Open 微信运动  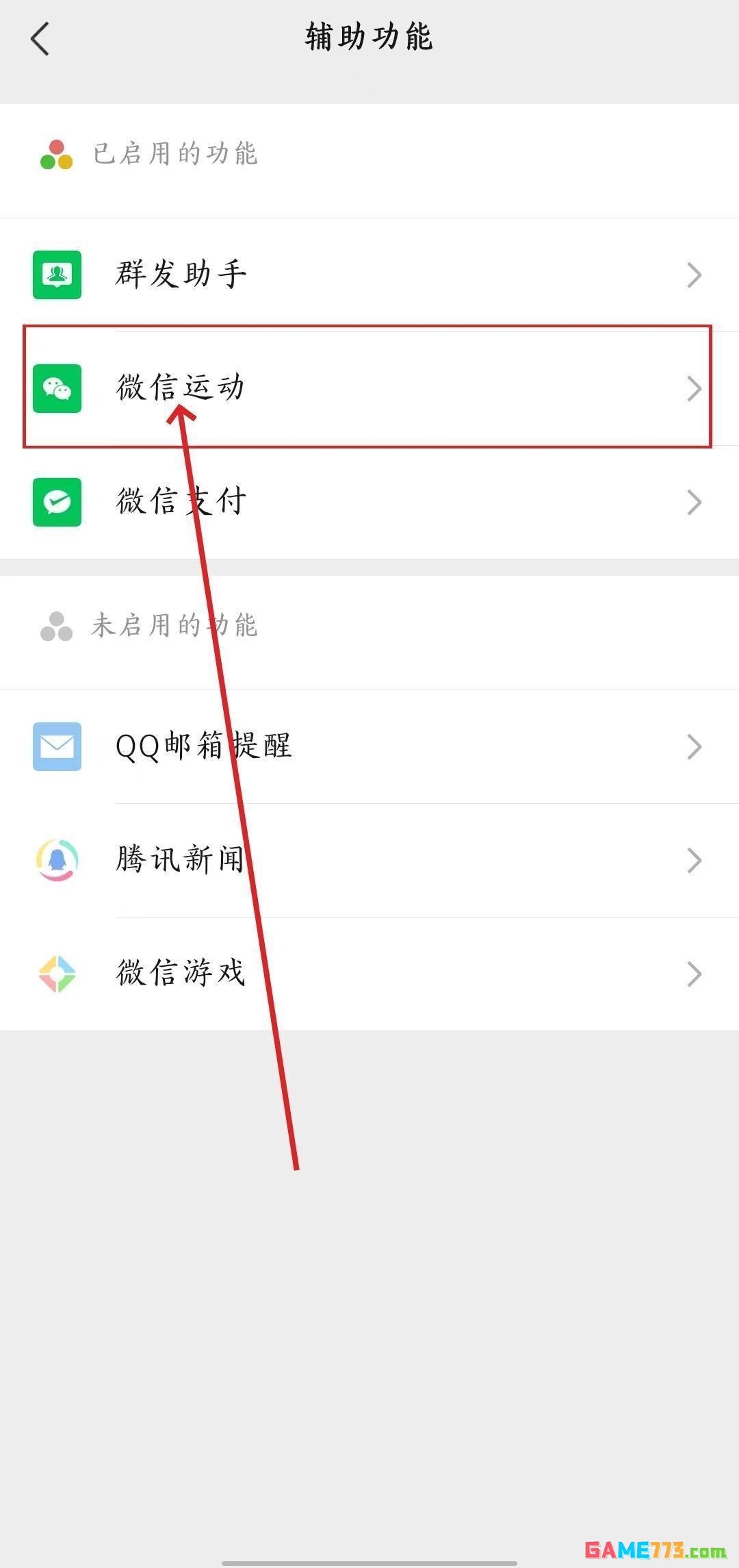(x=369, y=388)
